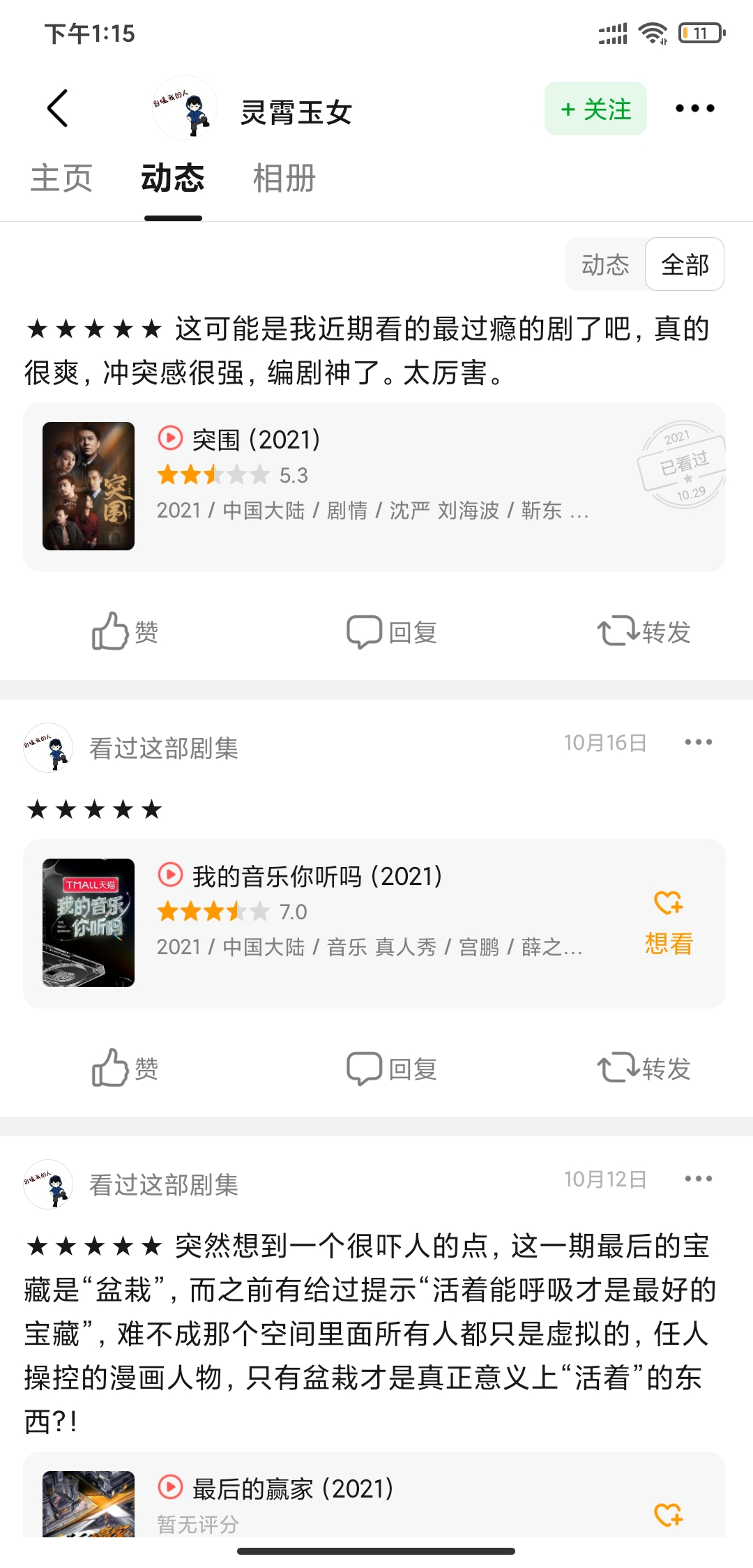Open 灵霄玉女's avatar in the header

185,109
